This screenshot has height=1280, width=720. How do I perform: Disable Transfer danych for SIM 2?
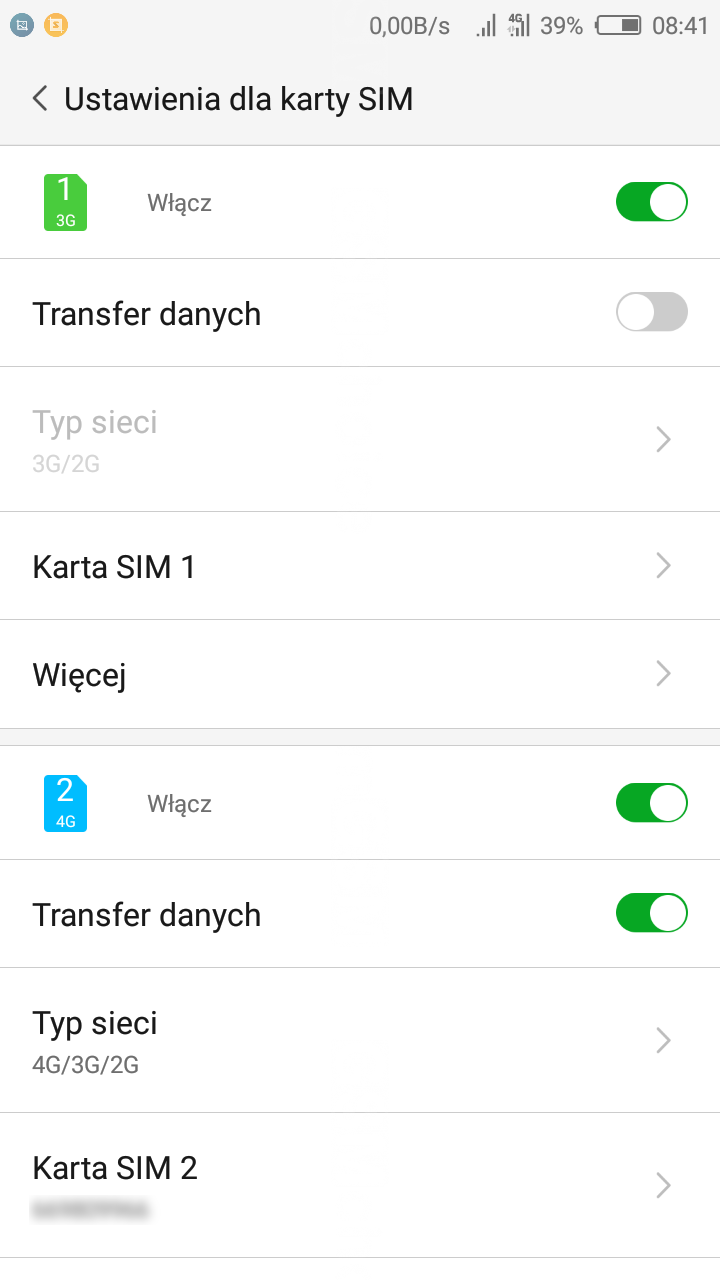click(651, 913)
